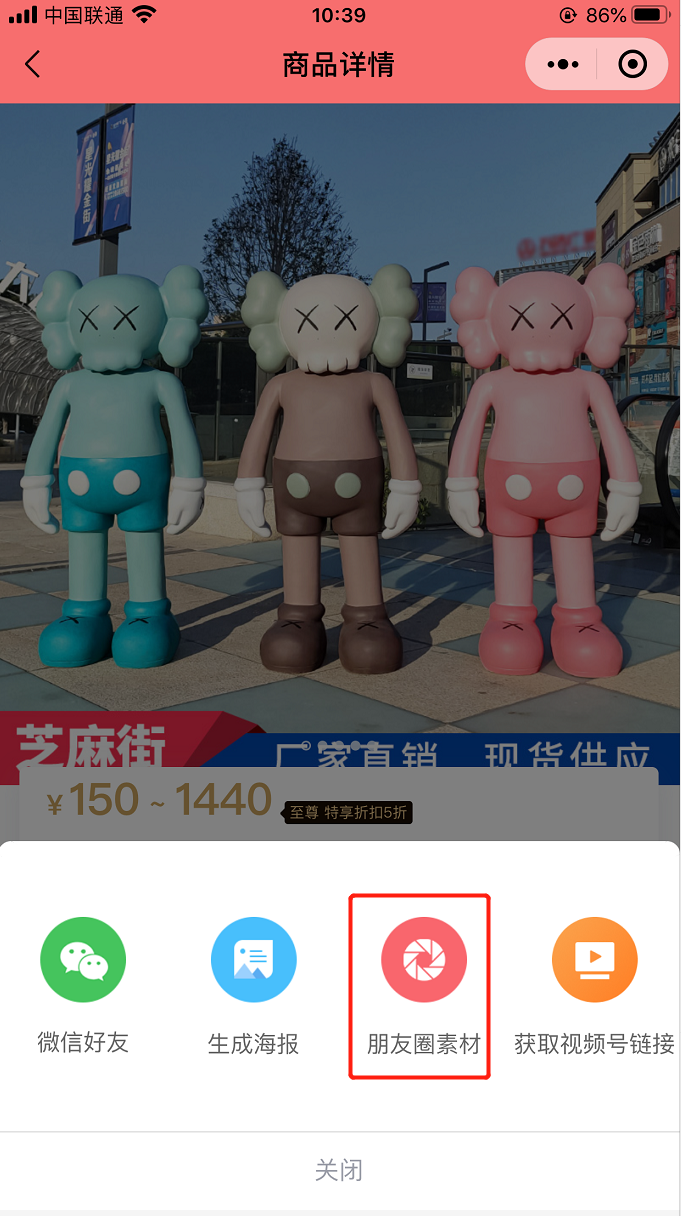
Task: Dismiss the share sheet with 关闭
Action: (339, 1170)
